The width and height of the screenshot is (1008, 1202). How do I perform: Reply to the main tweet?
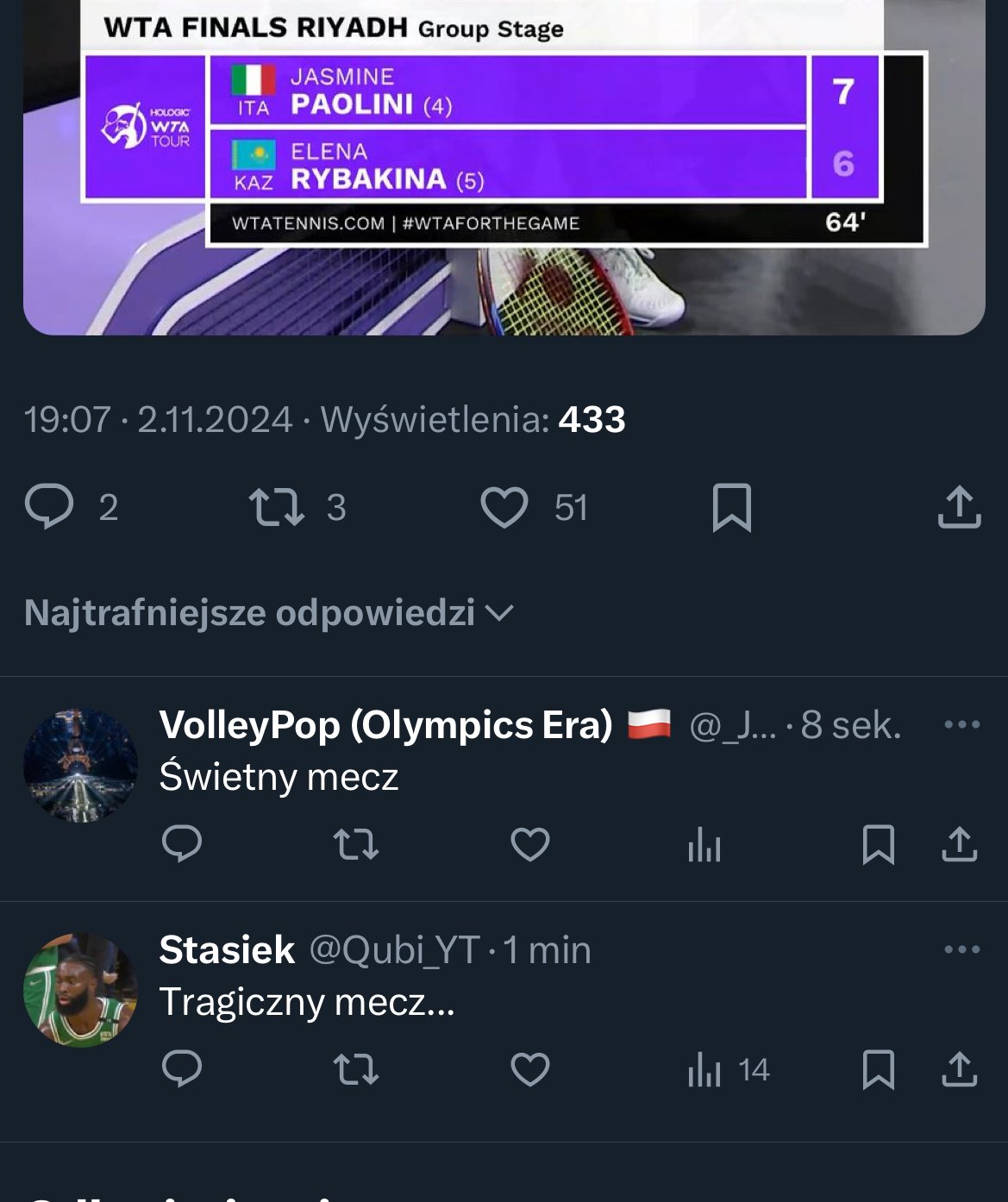click(x=49, y=507)
